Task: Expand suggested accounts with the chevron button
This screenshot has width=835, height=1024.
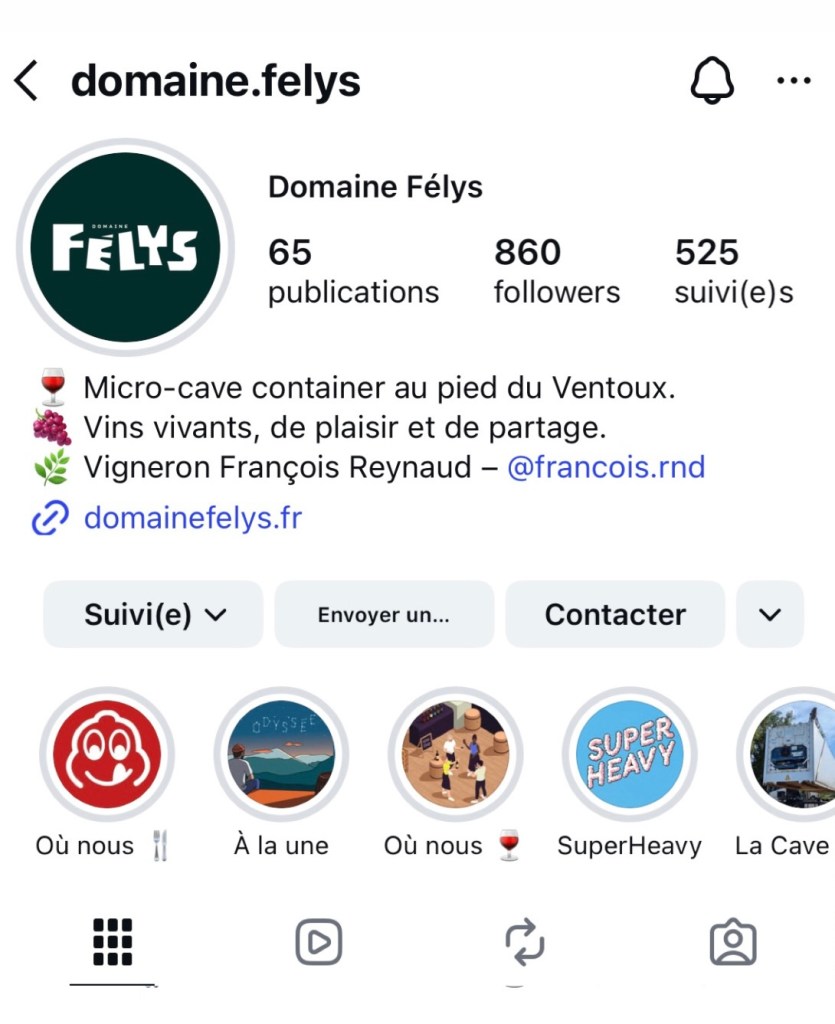Action: pyautogui.click(x=770, y=615)
